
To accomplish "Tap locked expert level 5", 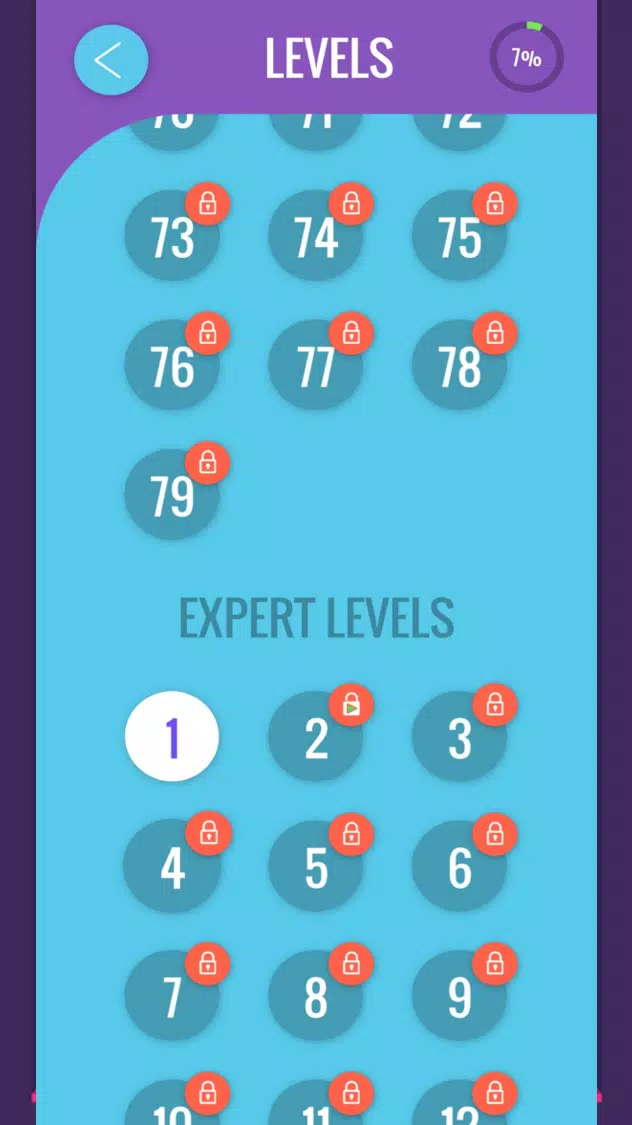I will point(315,866).
